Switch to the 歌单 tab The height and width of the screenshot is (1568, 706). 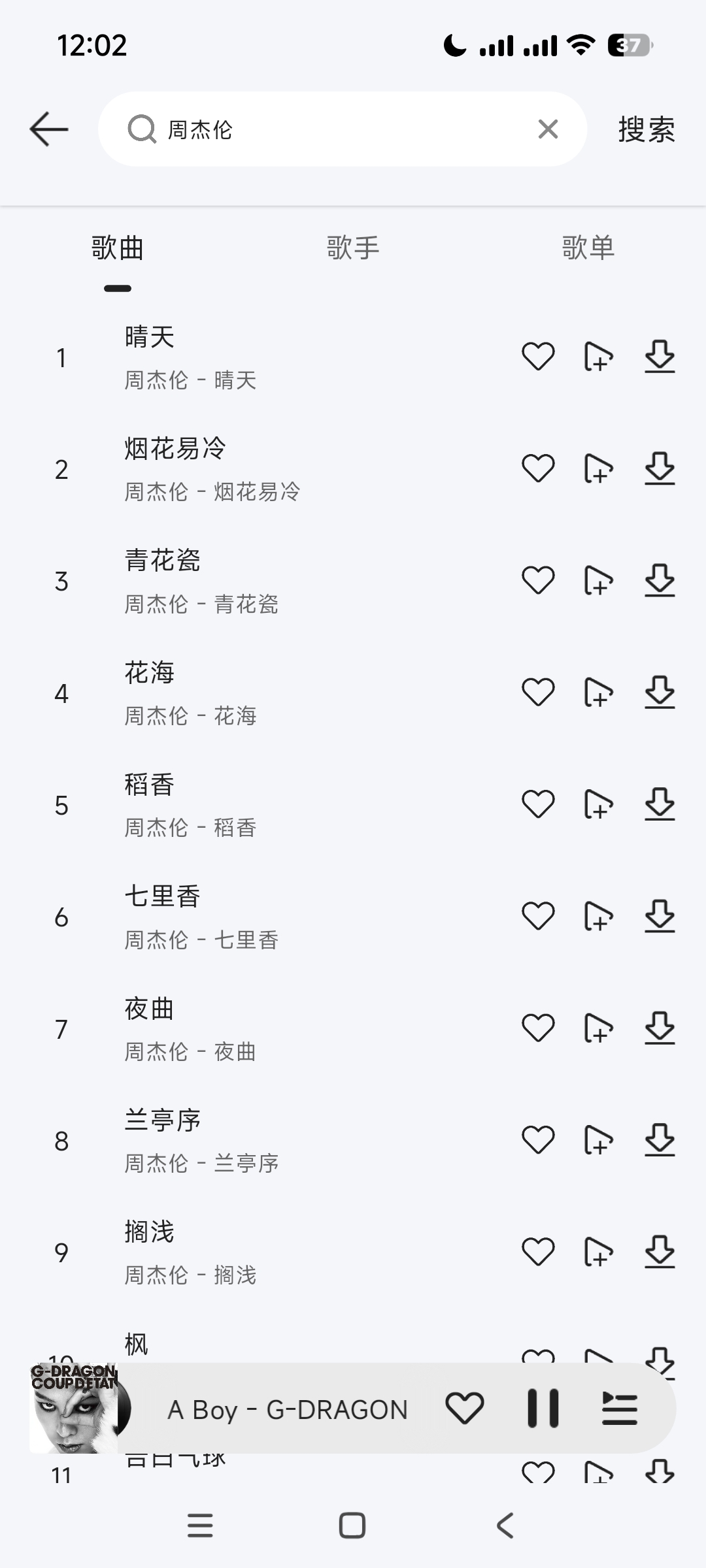point(587,248)
